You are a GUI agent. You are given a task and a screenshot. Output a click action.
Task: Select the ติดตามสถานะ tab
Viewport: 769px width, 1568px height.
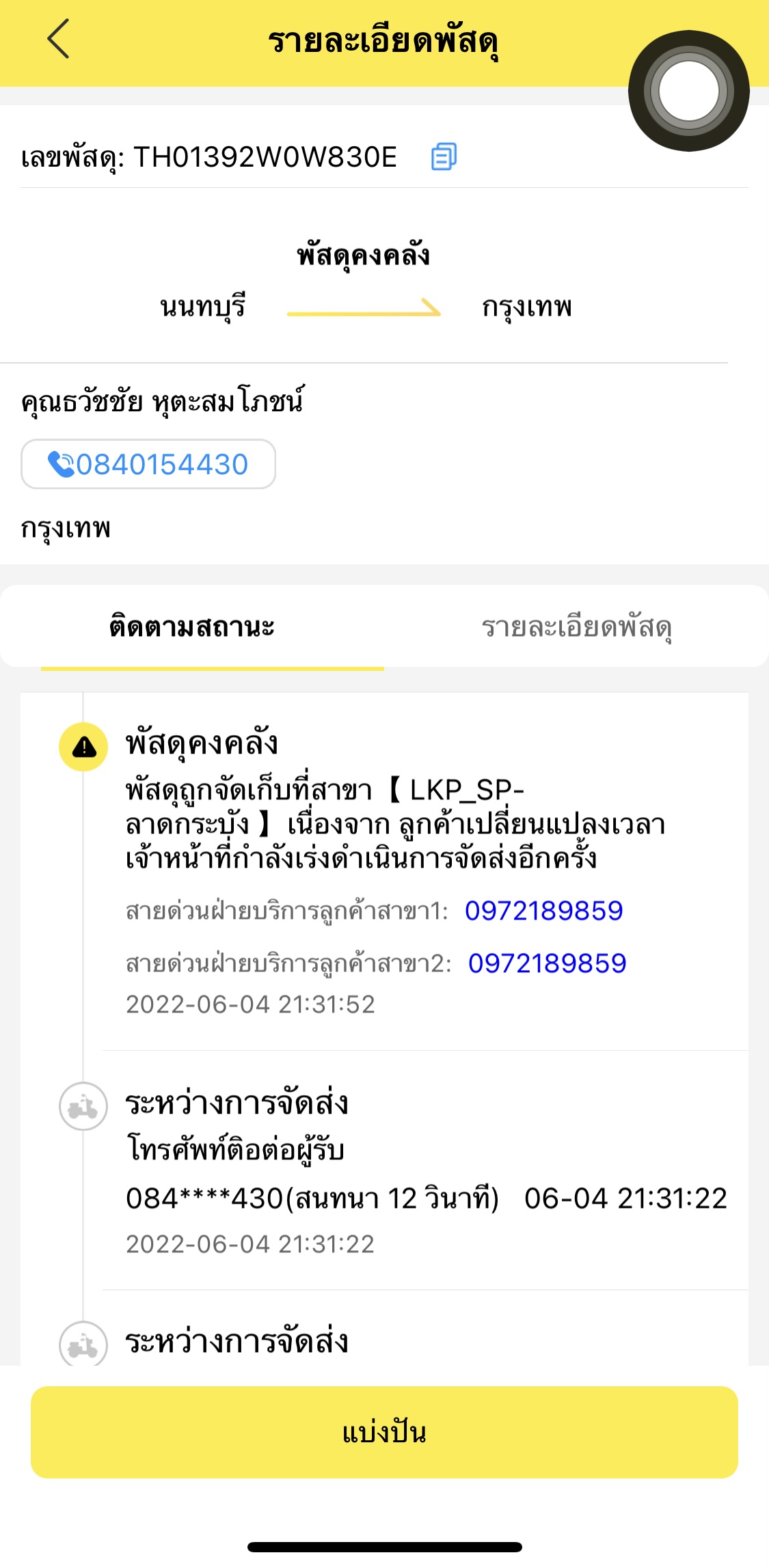pyautogui.click(x=192, y=627)
